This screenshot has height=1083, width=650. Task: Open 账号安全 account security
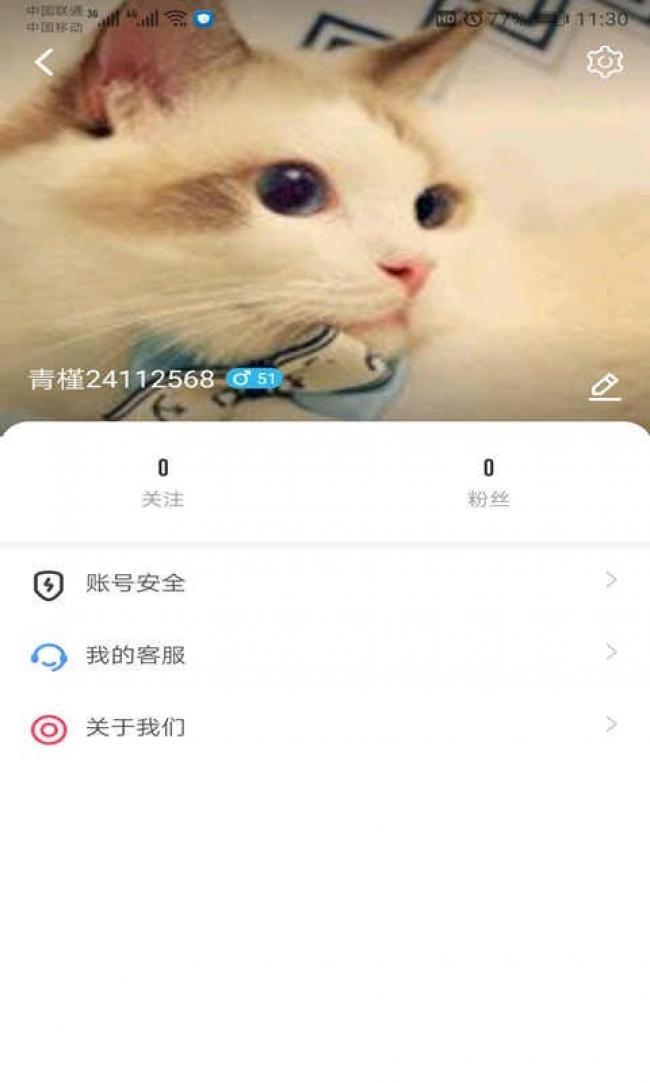tap(325, 583)
